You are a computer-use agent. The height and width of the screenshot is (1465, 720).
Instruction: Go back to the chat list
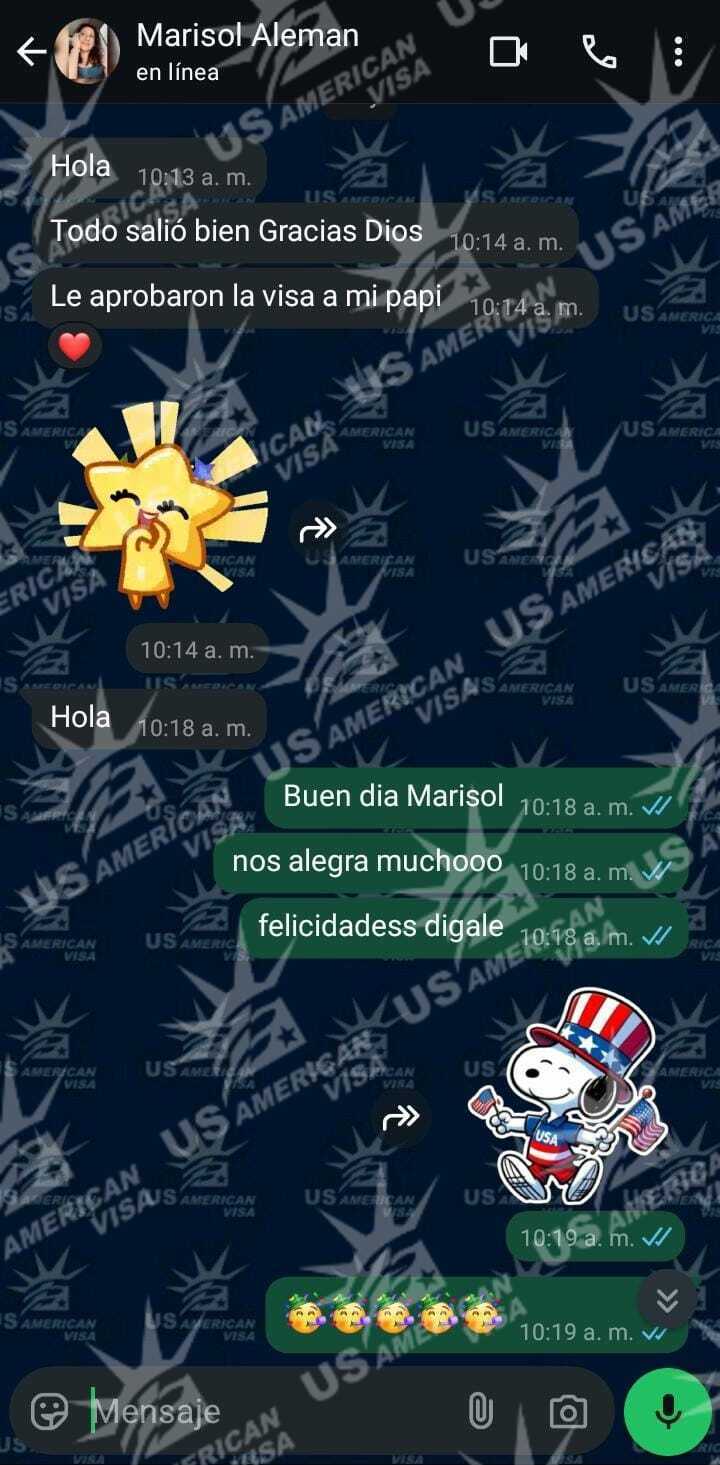pyautogui.click(x=31, y=52)
